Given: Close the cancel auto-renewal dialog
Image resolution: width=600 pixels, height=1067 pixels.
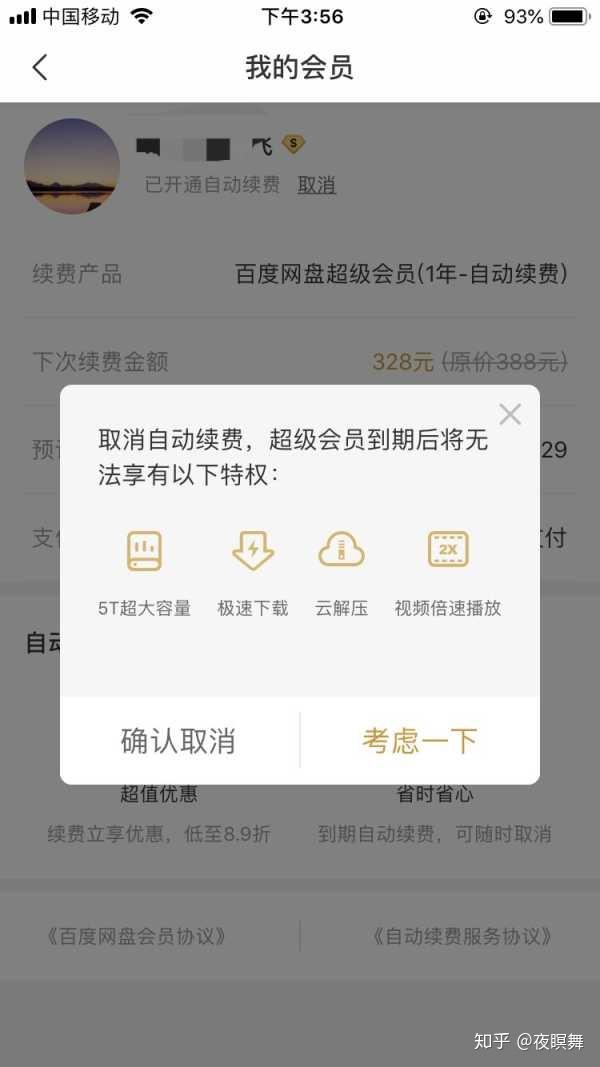Looking at the screenshot, I should 510,414.
